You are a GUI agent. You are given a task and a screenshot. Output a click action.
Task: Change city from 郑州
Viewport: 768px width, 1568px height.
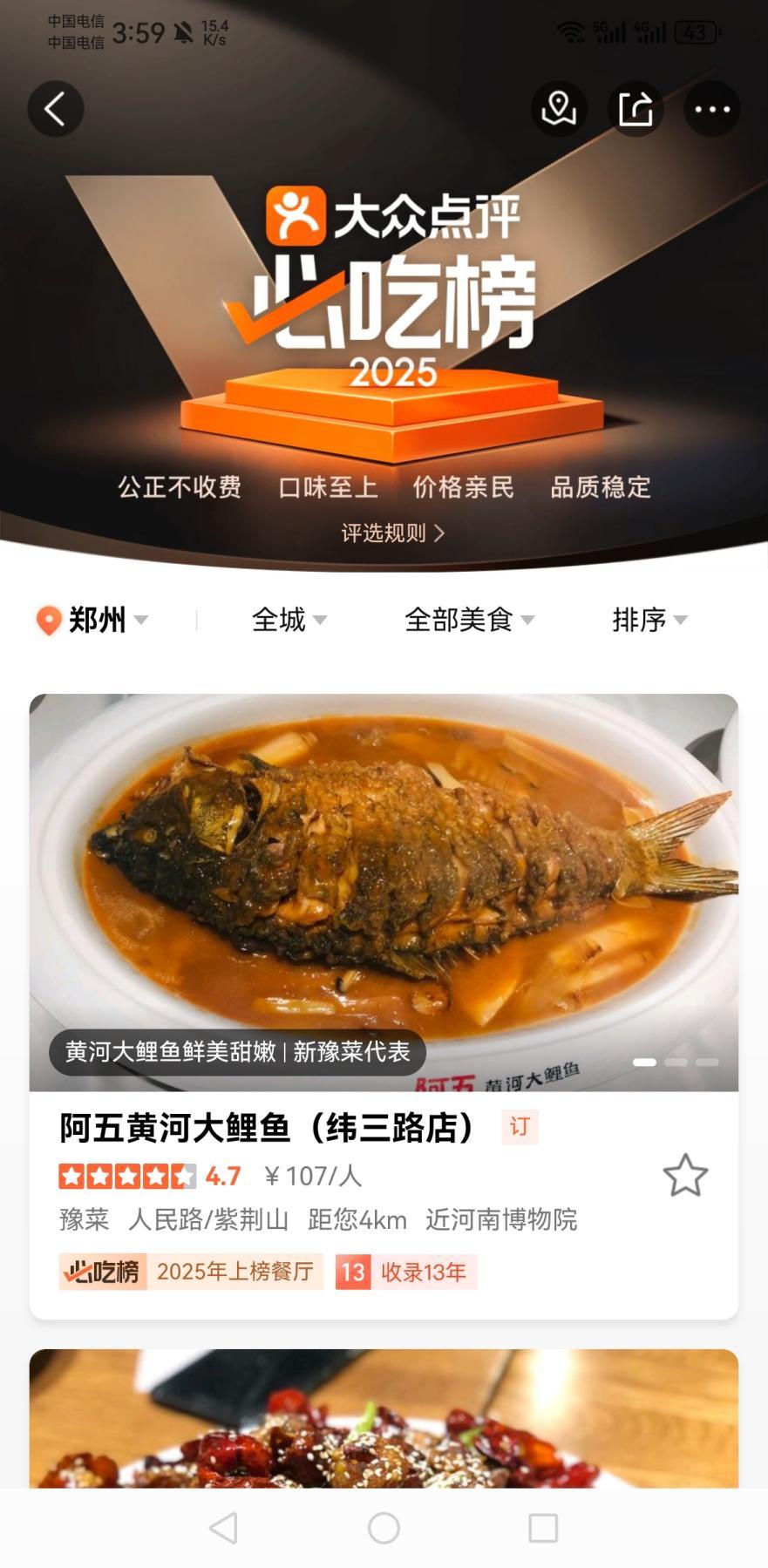(x=92, y=620)
